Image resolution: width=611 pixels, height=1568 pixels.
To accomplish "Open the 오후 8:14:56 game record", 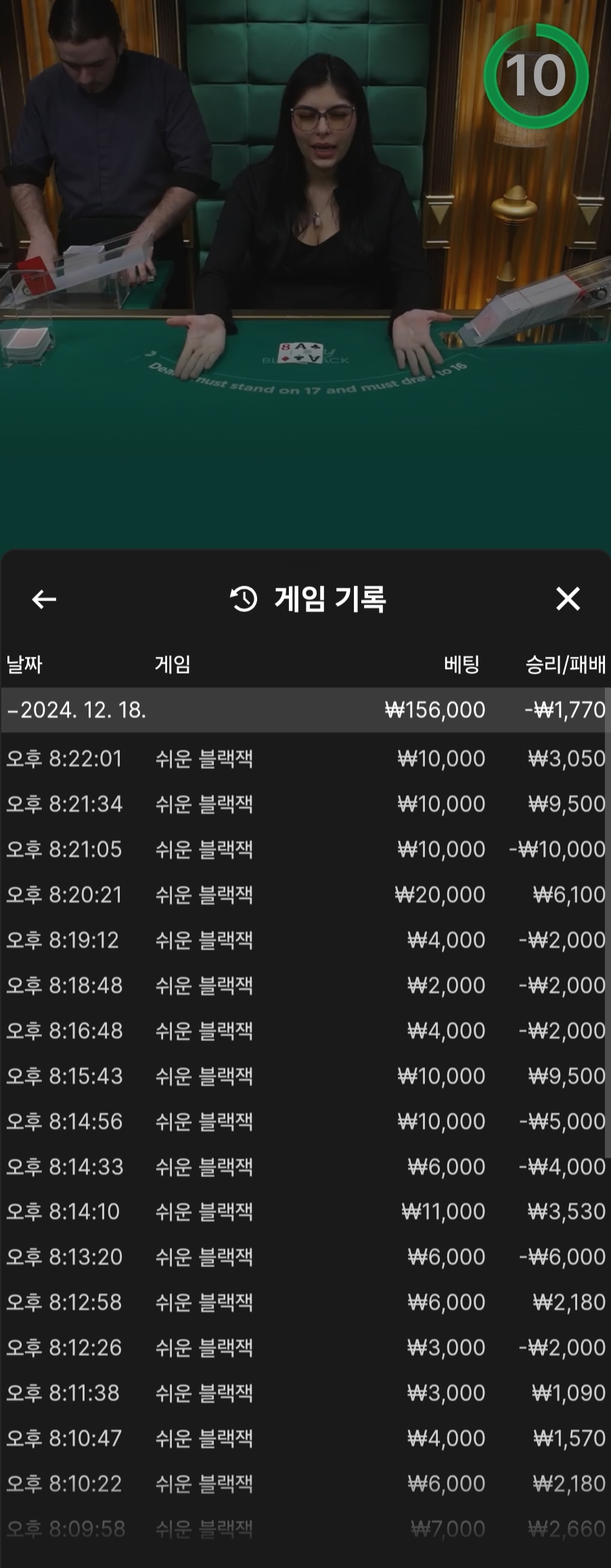I will tap(304, 1121).
